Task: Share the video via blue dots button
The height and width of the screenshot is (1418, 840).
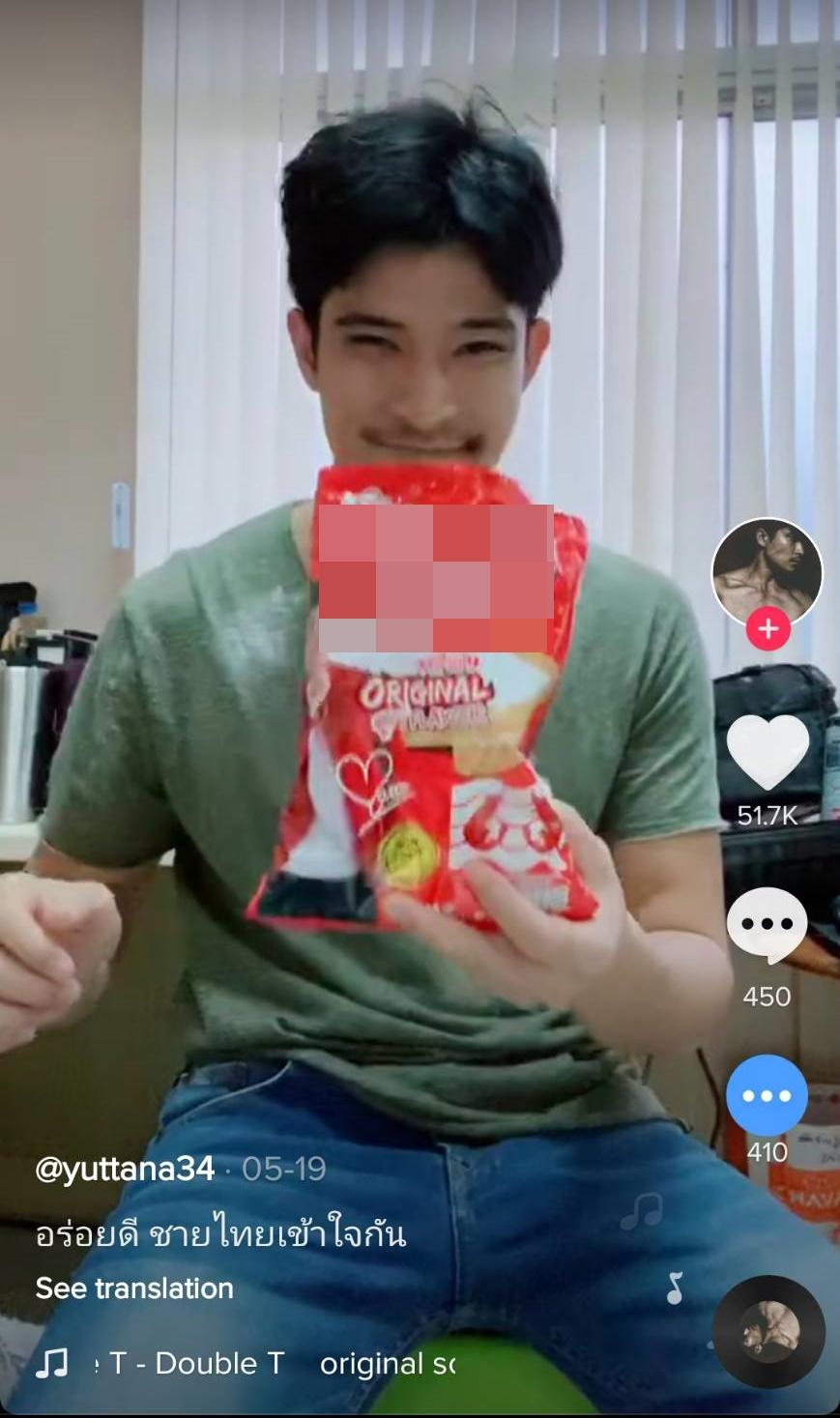Action: 767,1095
